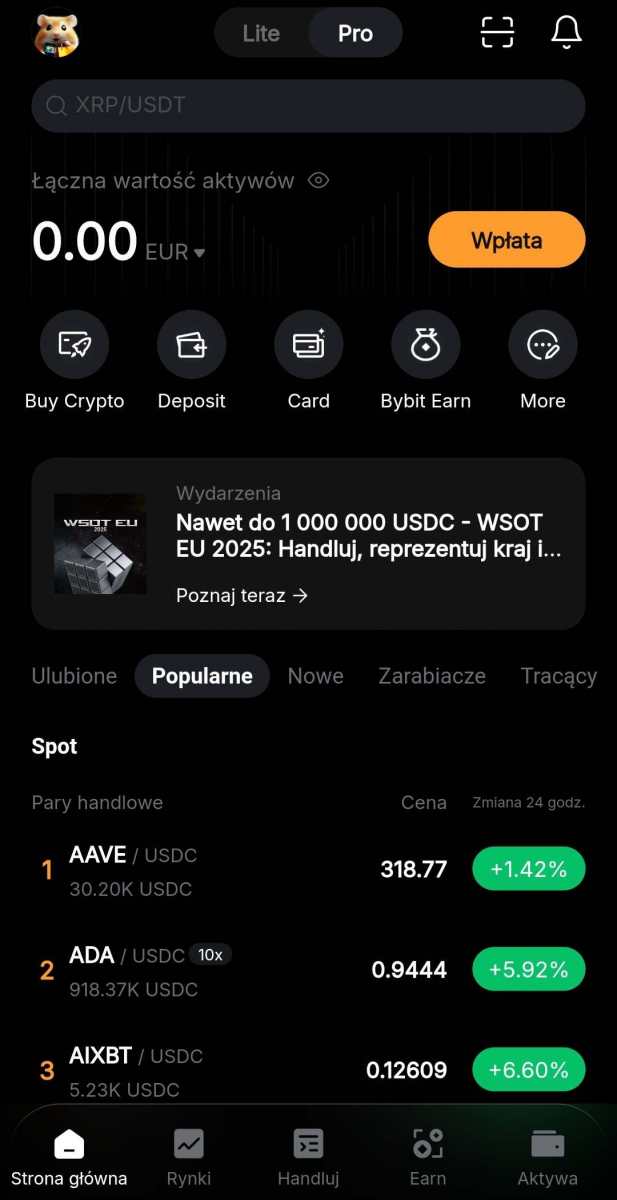This screenshot has height=1200, width=617.
Task: Select the Nowe tab
Action: click(315, 676)
